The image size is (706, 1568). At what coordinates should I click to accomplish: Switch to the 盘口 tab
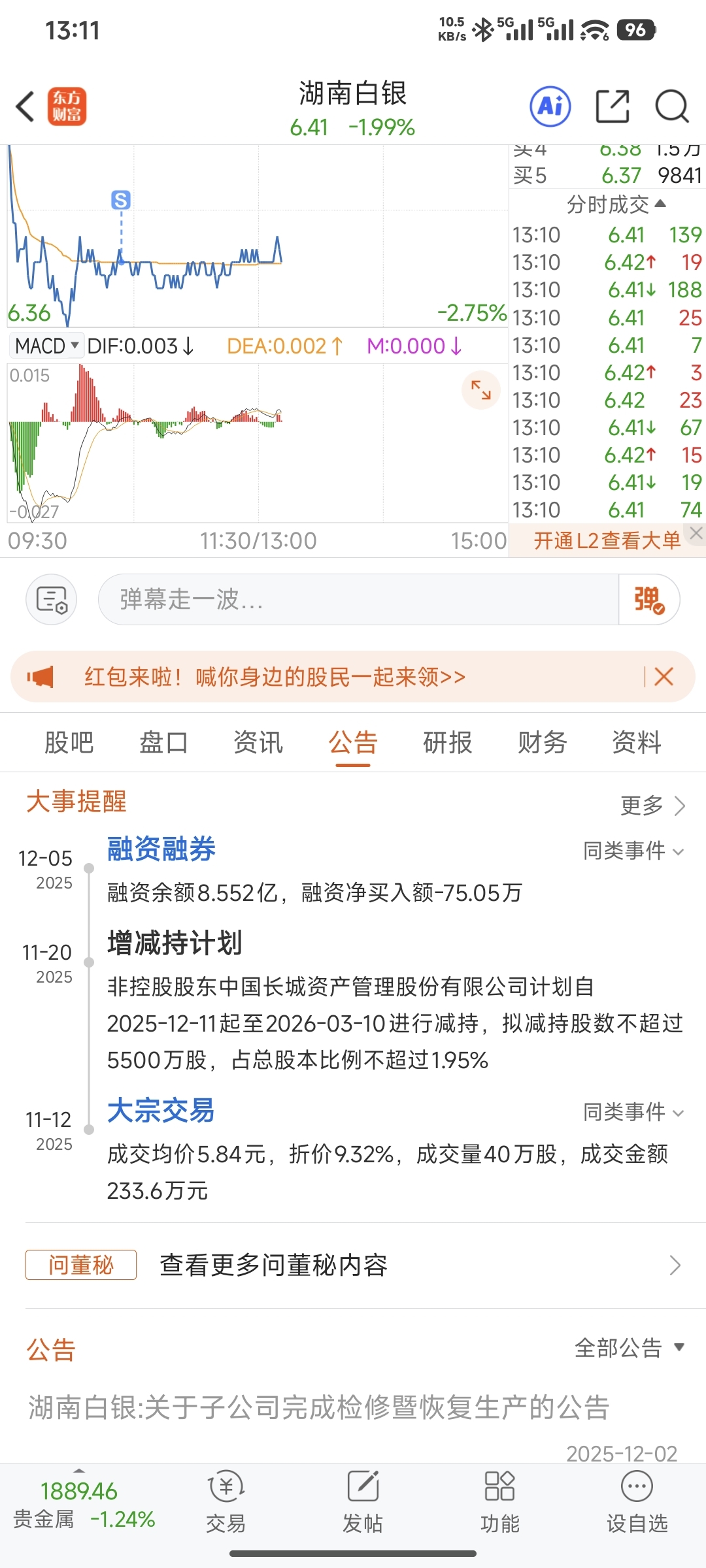tap(163, 743)
